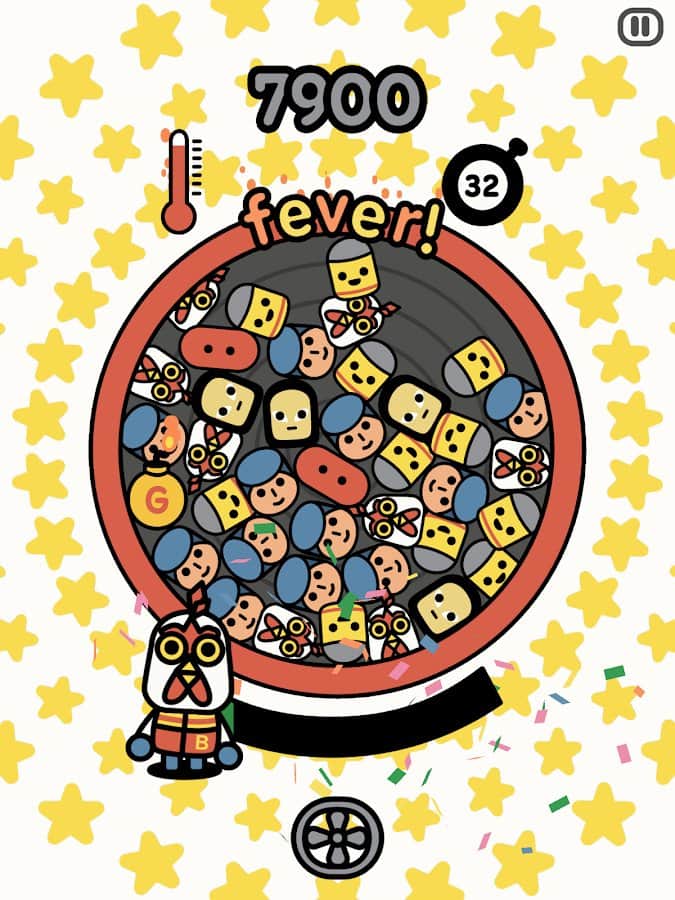Tap the fan wheel button
This screenshot has height=900, width=675.
click(337, 829)
